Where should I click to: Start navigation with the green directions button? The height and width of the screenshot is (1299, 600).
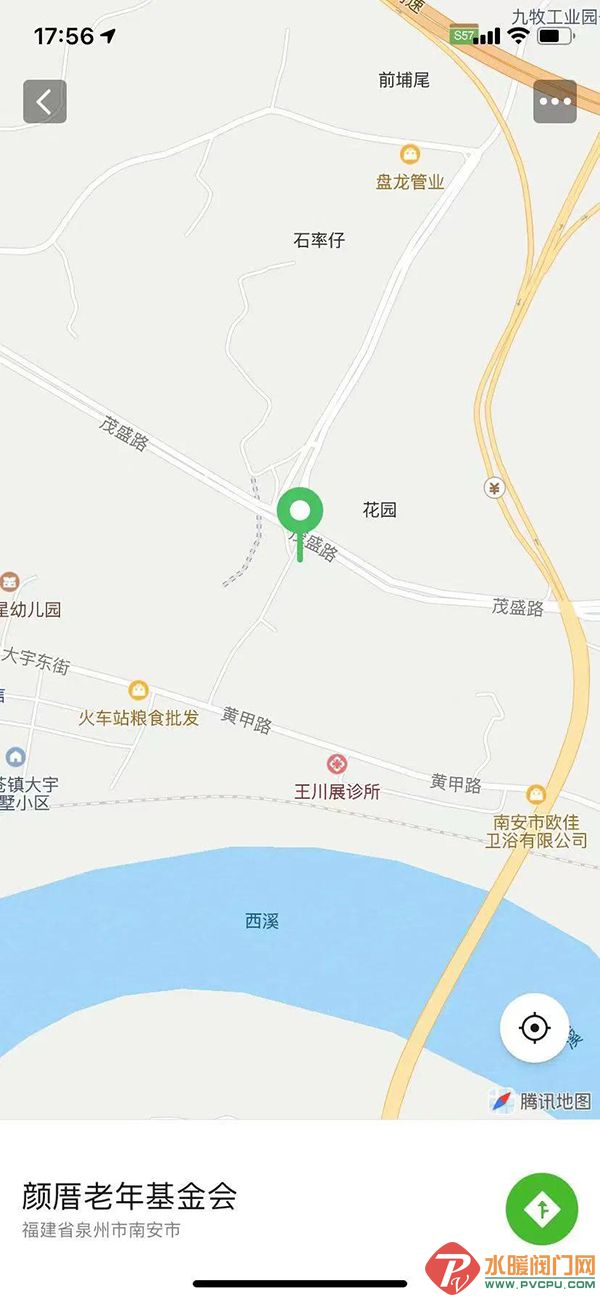pos(542,1209)
